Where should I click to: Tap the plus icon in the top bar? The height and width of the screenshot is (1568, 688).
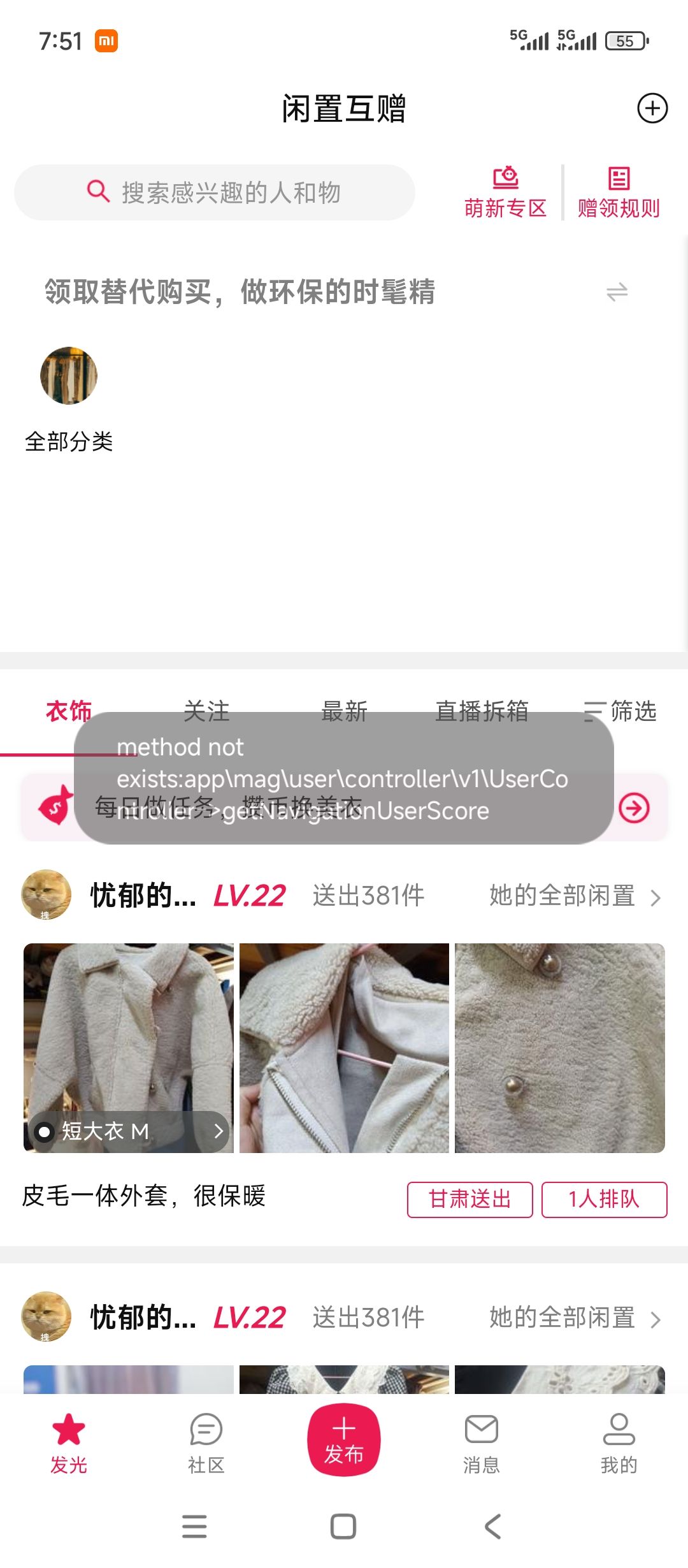click(x=652, y=108)
